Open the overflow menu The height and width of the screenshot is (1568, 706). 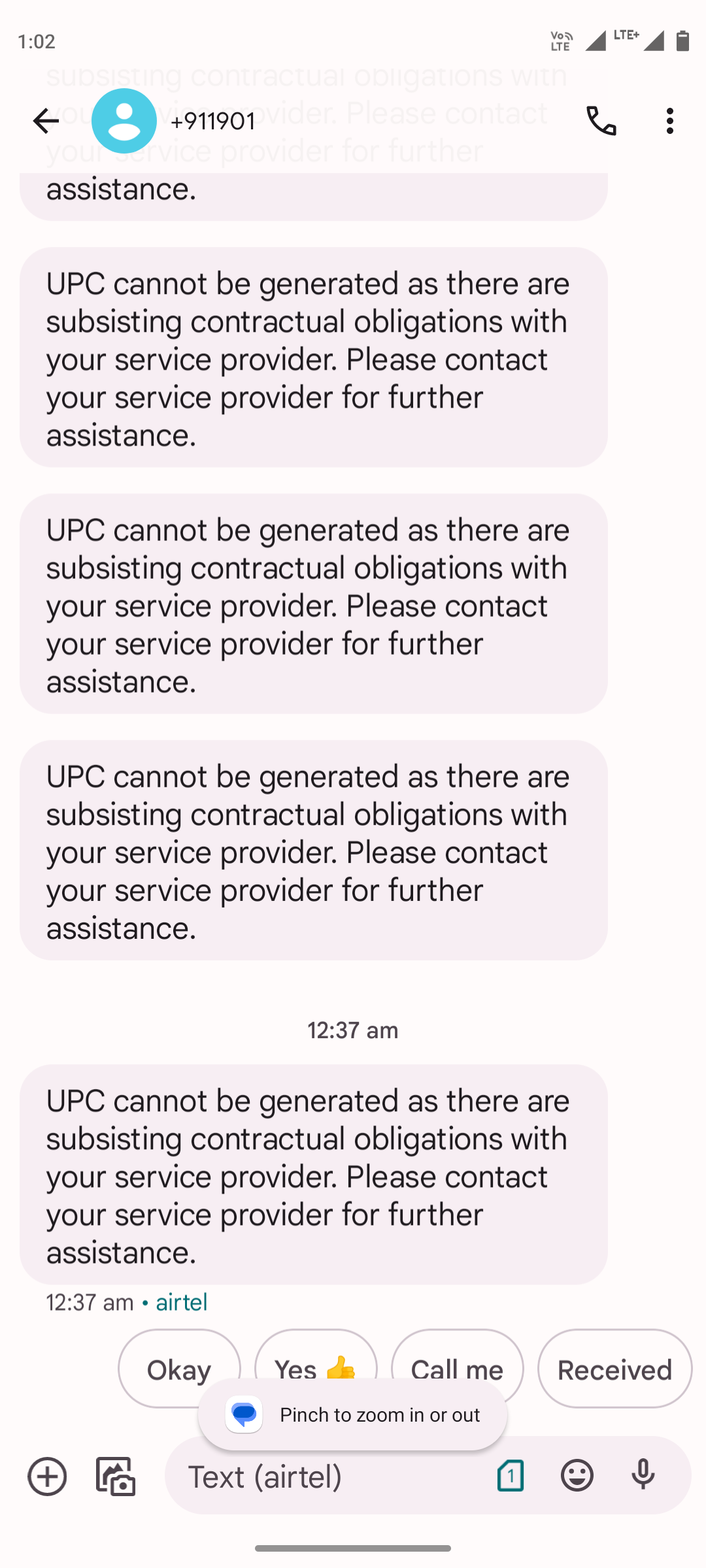pos(669,121)
